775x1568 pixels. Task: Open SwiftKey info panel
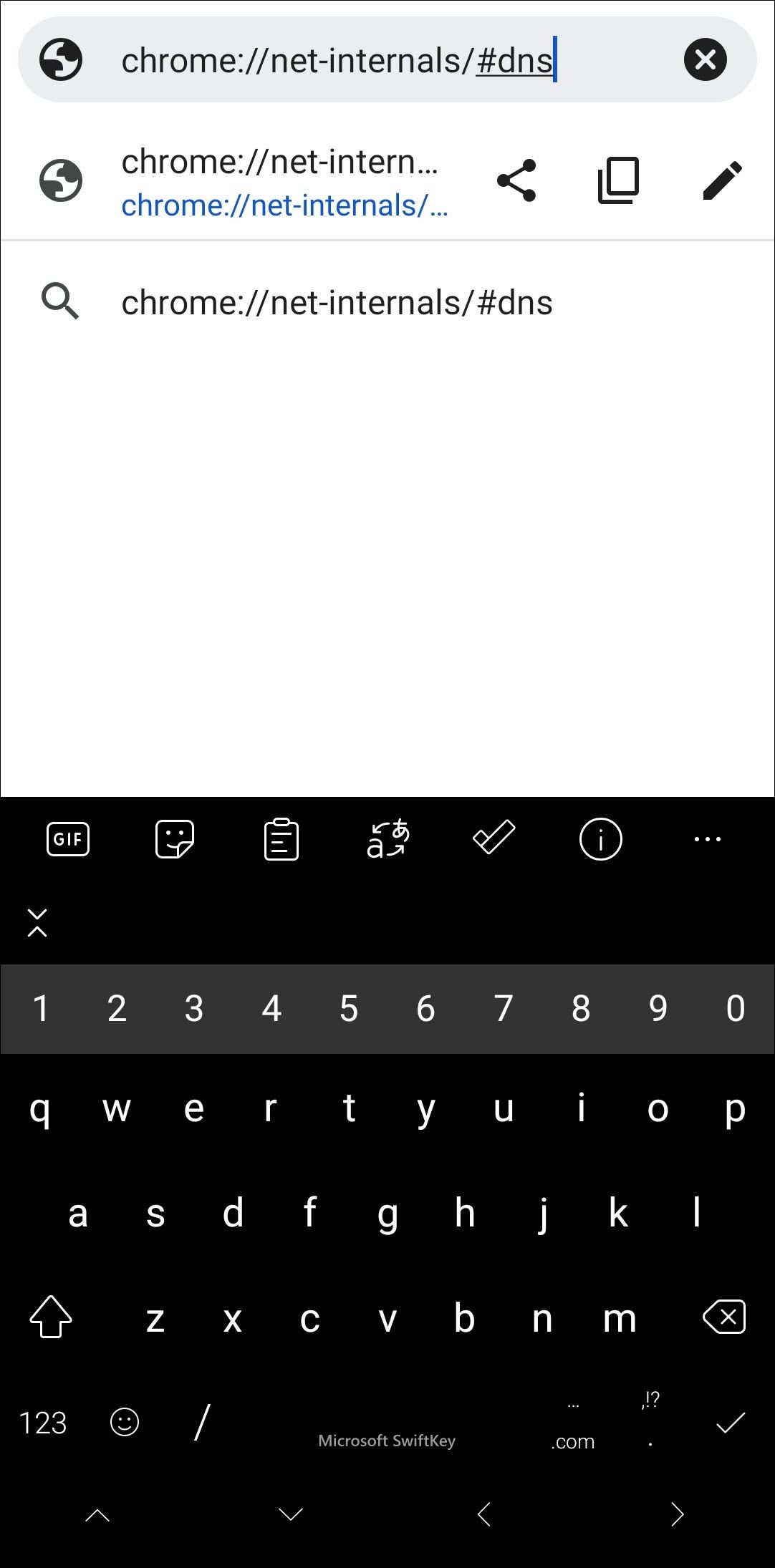pyautogui.click(x=600, y=838)
